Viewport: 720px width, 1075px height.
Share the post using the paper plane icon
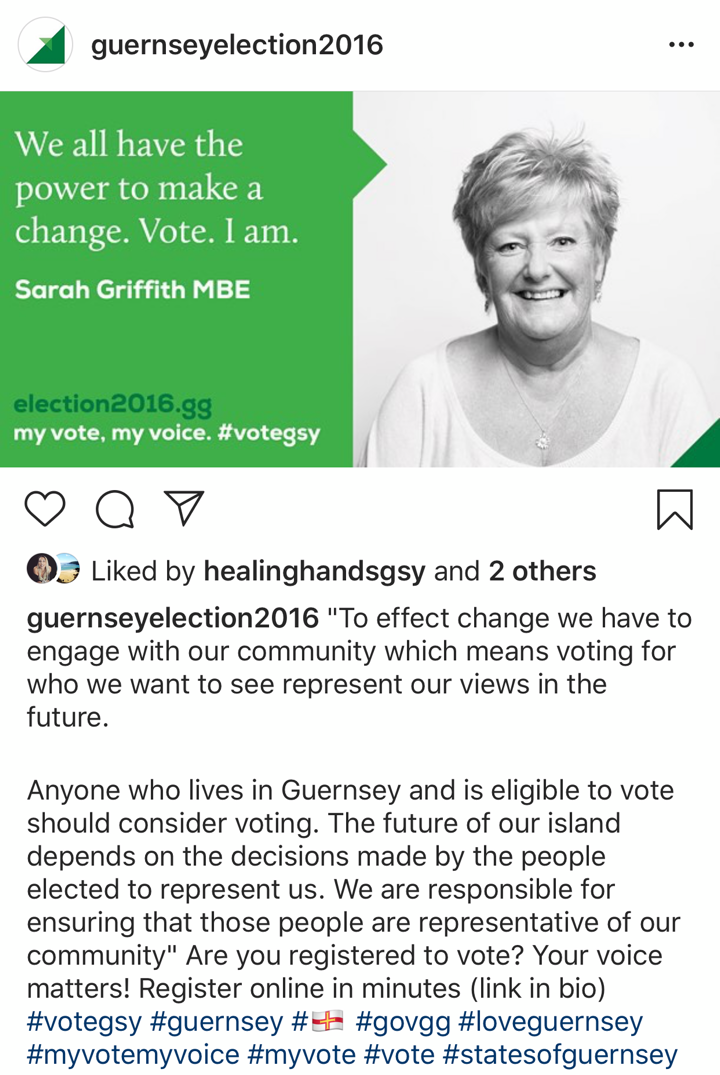coord(184,508)
